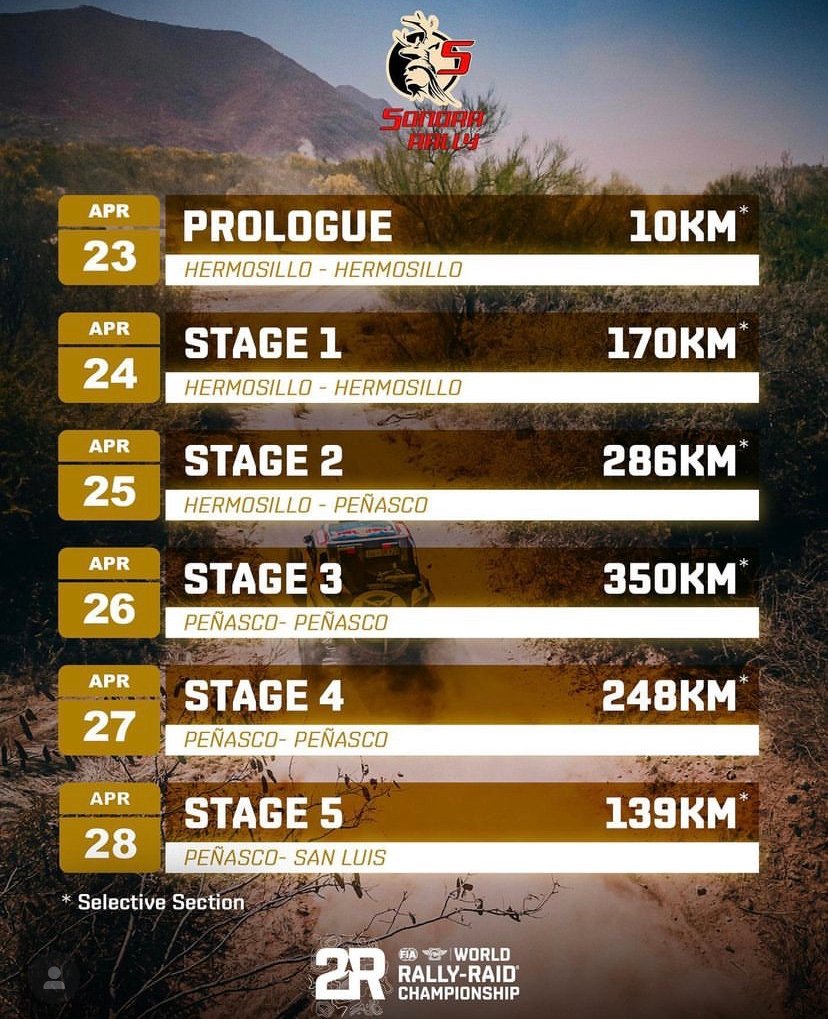Show tagged people on this photo
The width and height of the screenshot is (828, 1019).
coord(54,981)
